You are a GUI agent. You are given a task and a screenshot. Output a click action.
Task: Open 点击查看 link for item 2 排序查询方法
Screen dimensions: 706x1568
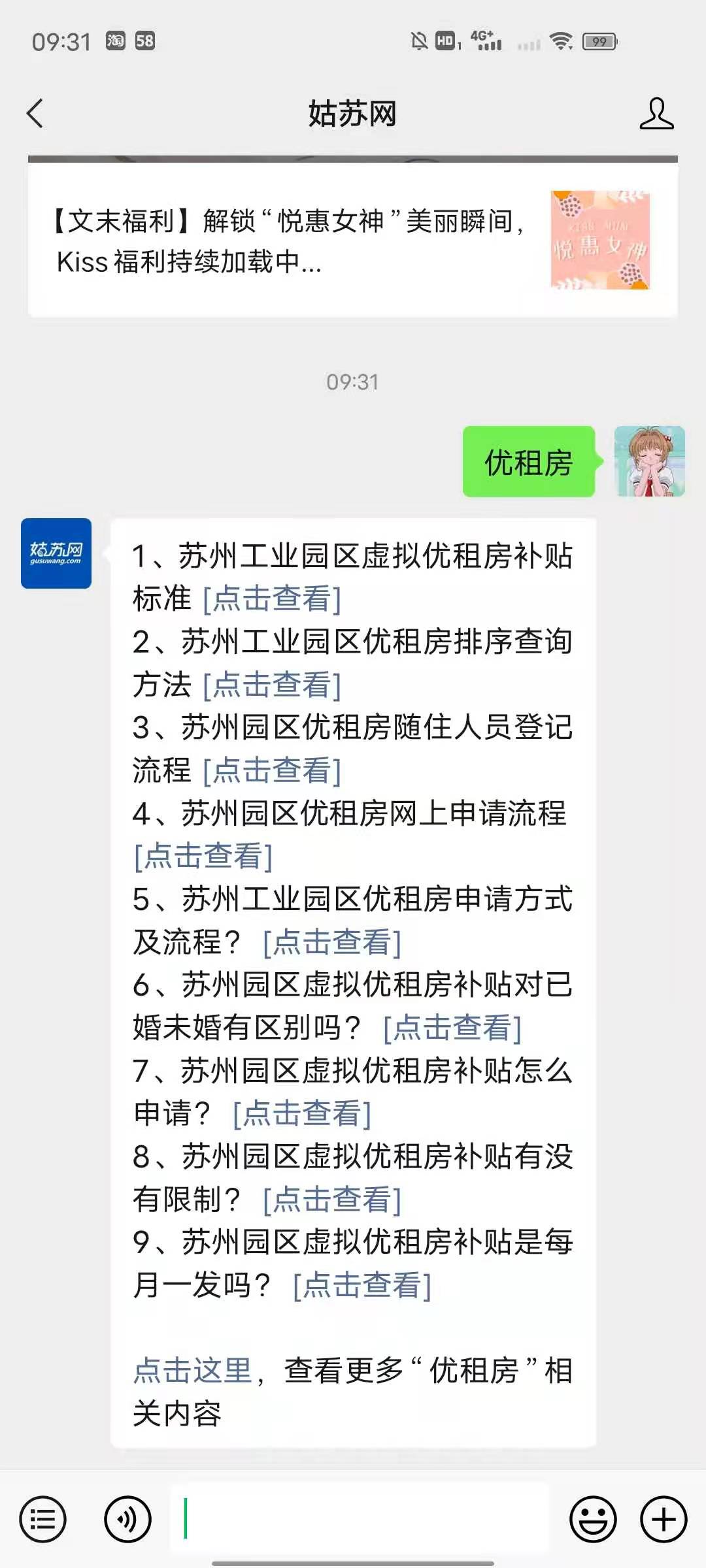[272, 685]
